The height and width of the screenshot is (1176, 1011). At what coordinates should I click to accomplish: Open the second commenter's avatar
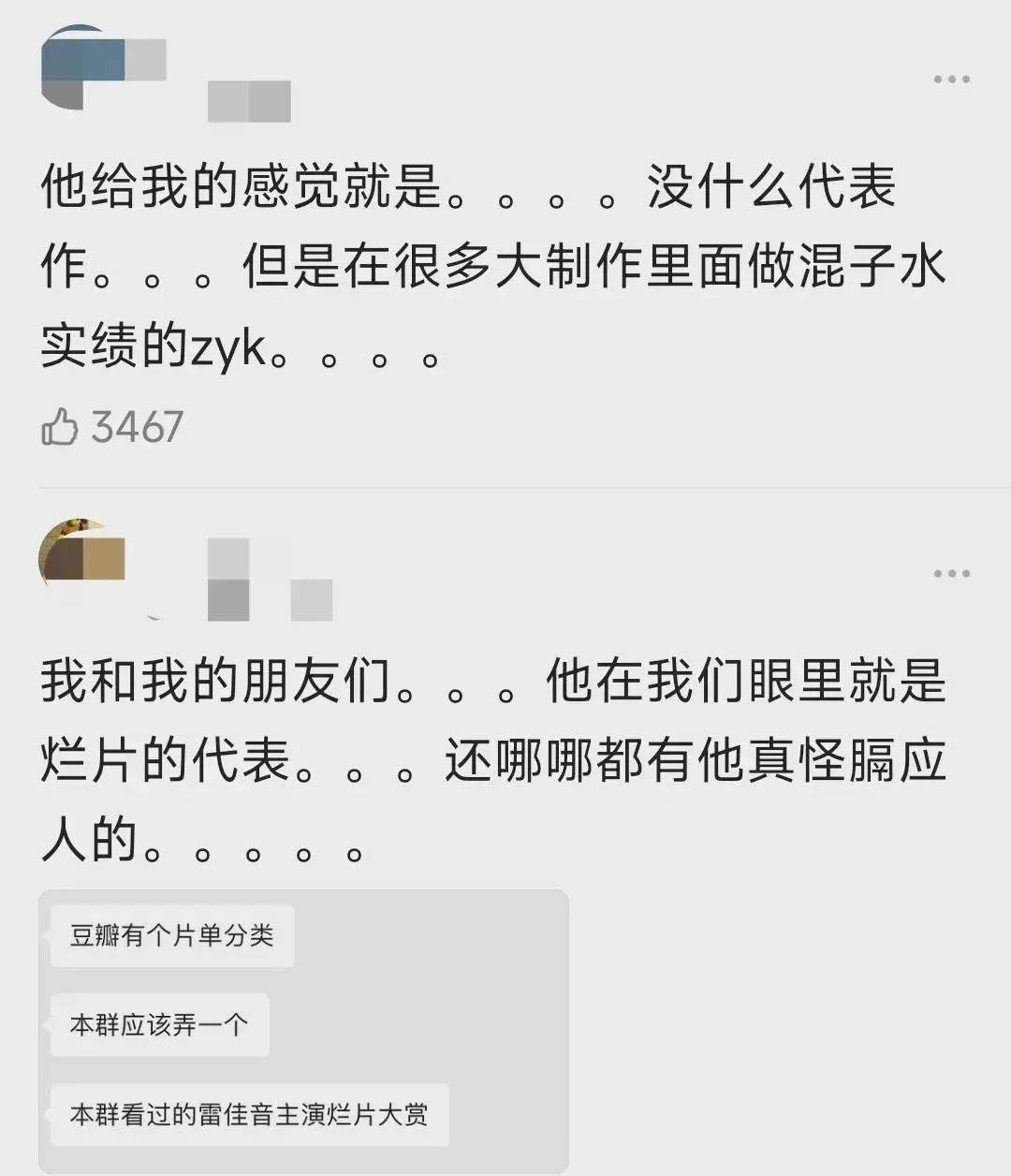(80, 562)
